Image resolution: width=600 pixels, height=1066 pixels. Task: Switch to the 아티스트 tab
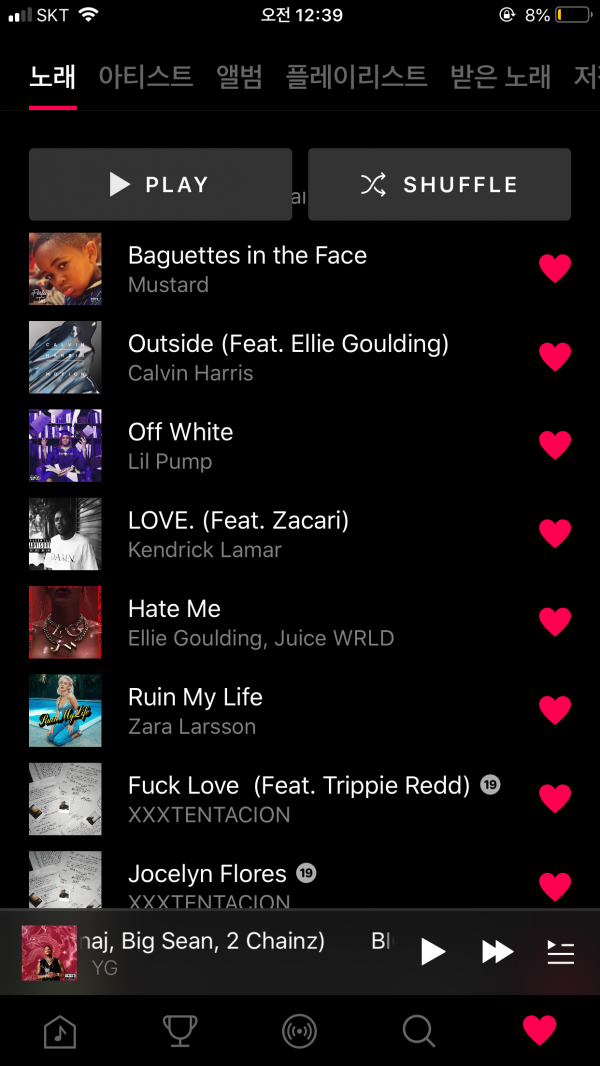146,76
